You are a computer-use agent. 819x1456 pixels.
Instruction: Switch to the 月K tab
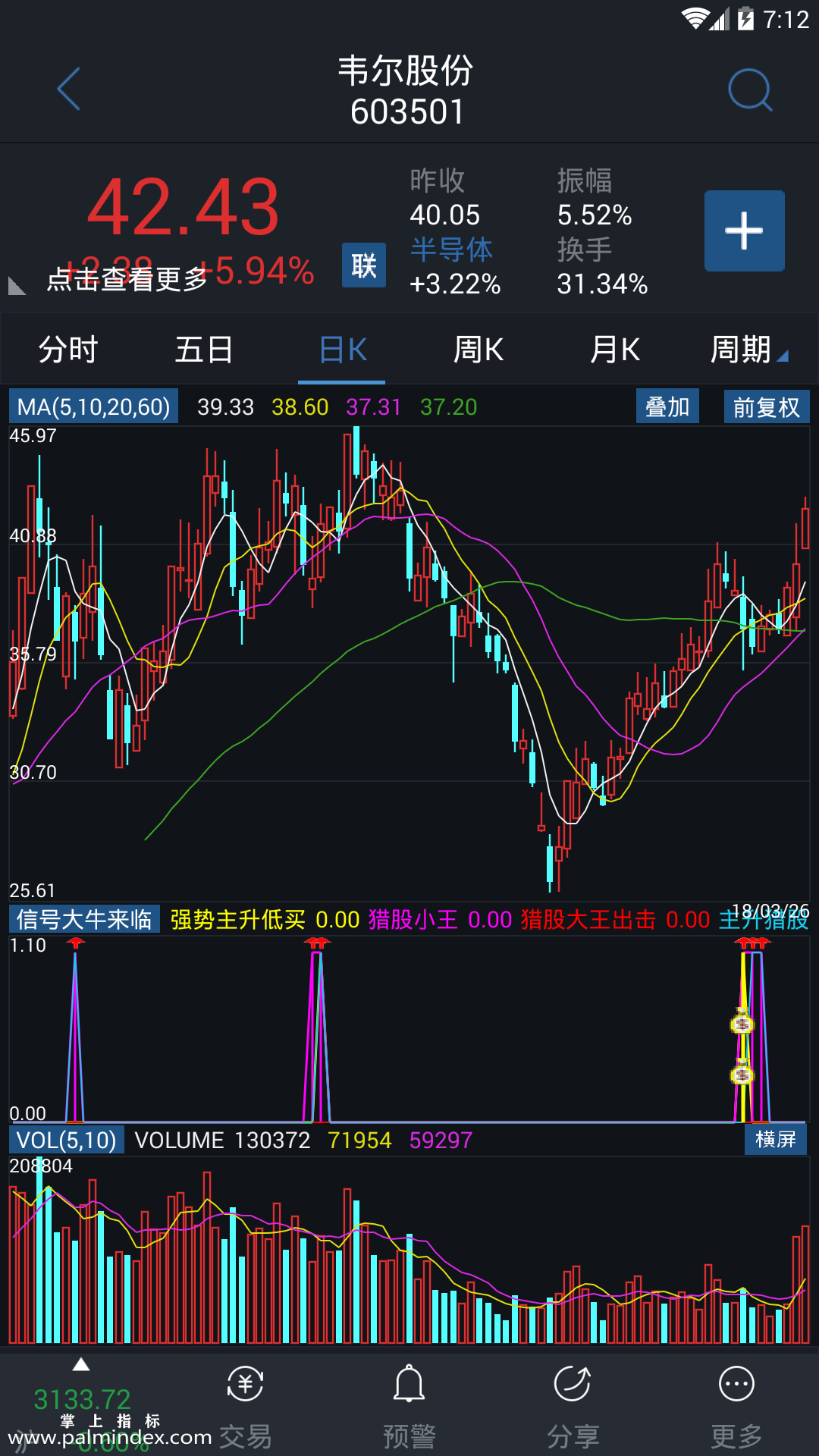tap(614, 350)
